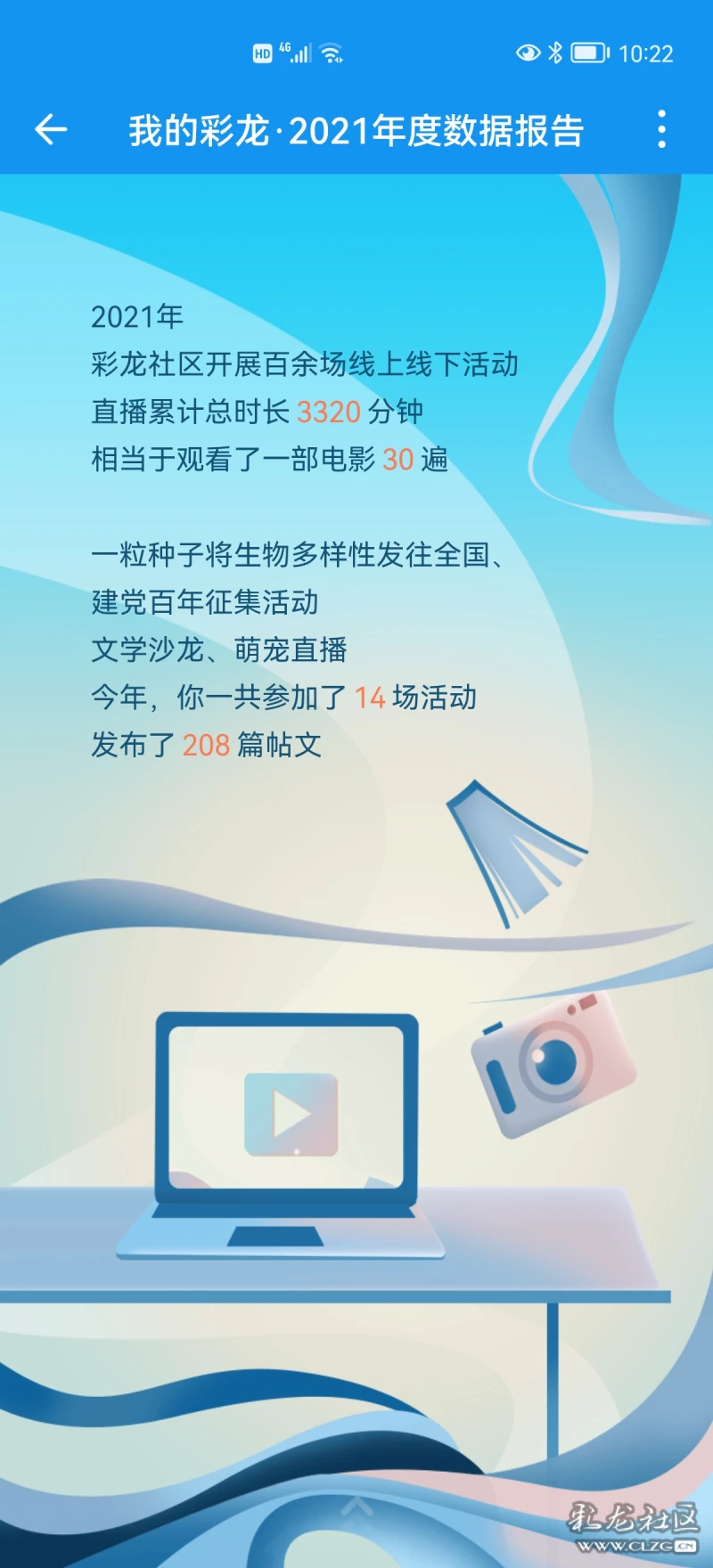Open the three-dot overflow menu

(x=660, y=130)
